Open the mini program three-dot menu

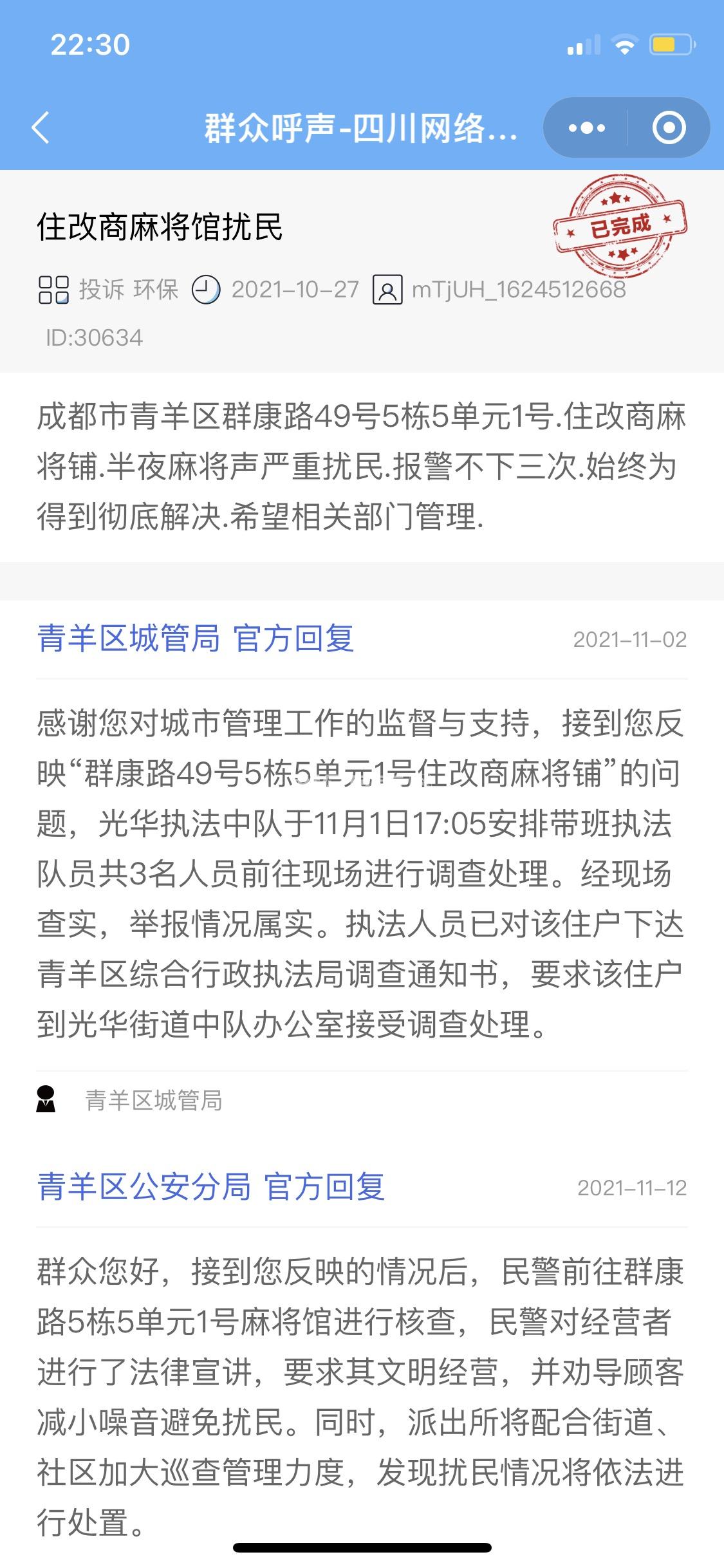tap(586, 128)
